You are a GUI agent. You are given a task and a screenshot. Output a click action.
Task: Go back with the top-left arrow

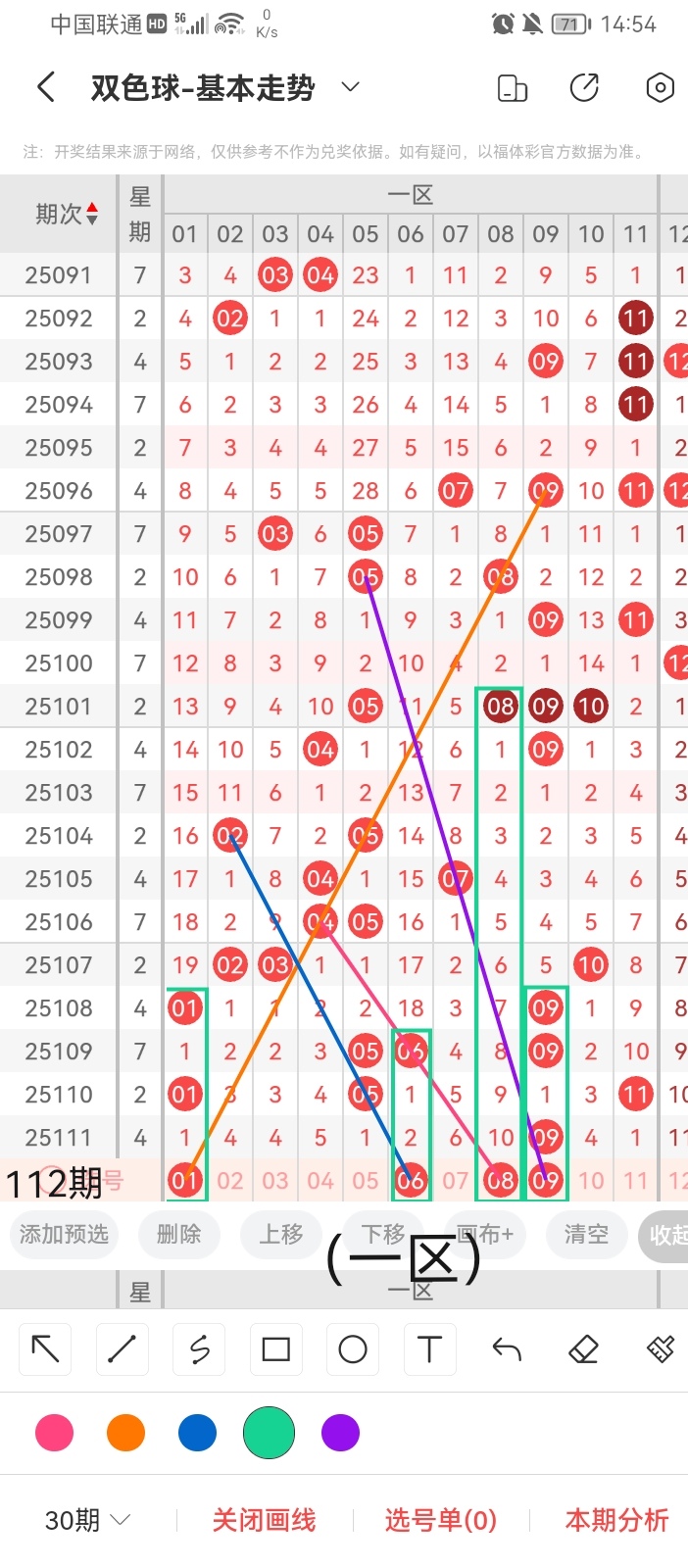(45, 87)
